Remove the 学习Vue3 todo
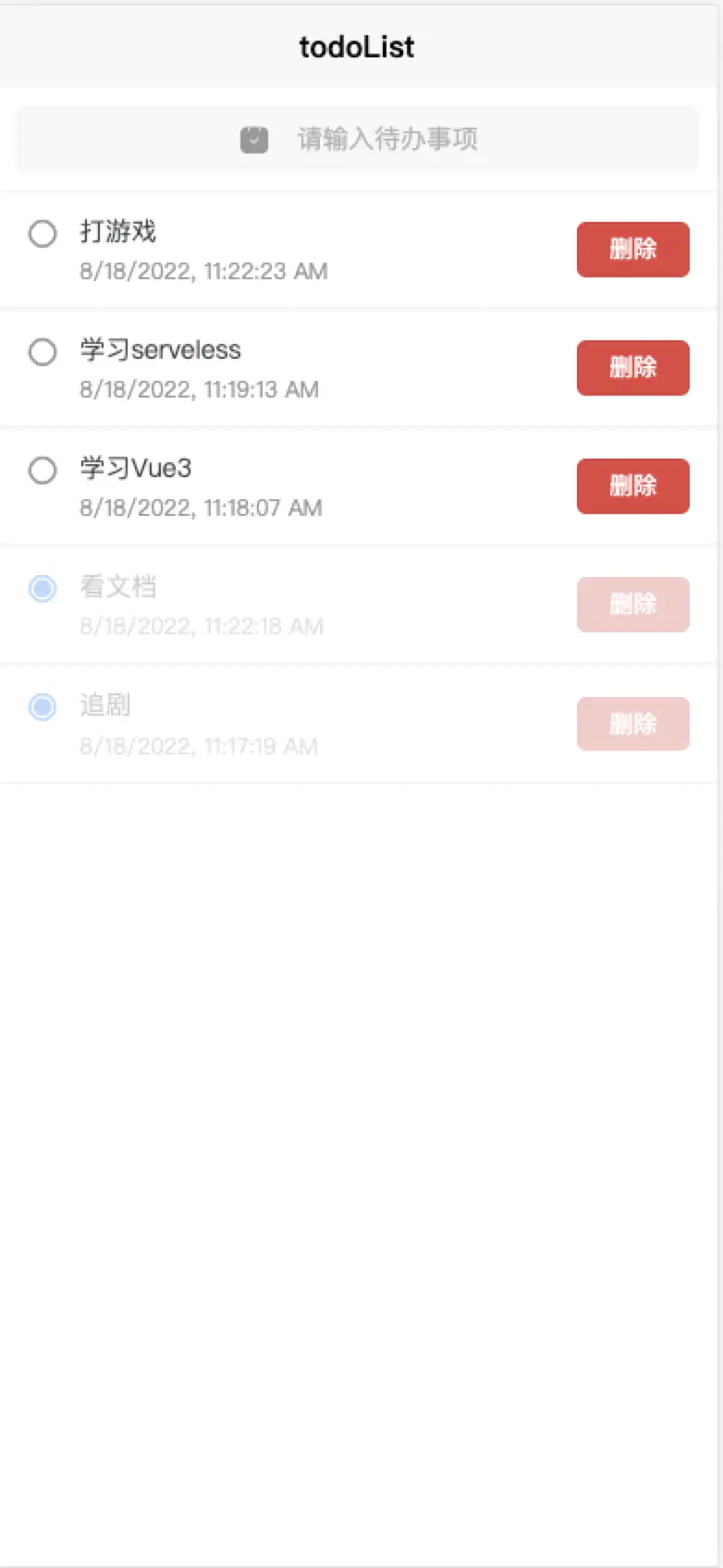The image size is (723, 1568). [632, 485]
